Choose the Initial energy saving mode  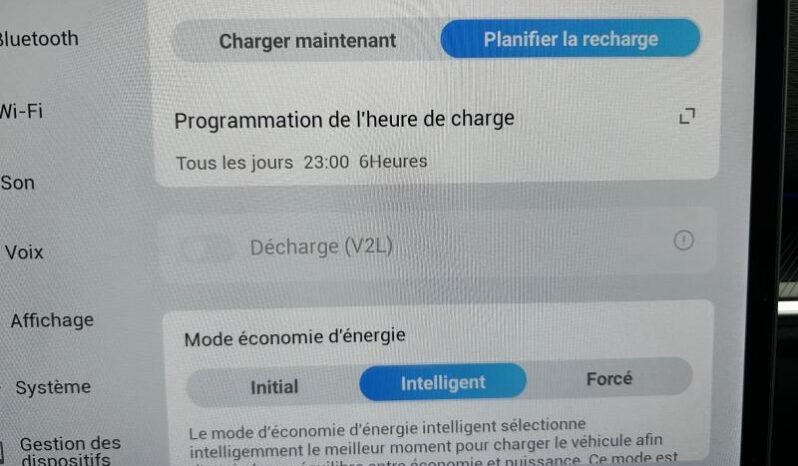click(x=274, y=386)
